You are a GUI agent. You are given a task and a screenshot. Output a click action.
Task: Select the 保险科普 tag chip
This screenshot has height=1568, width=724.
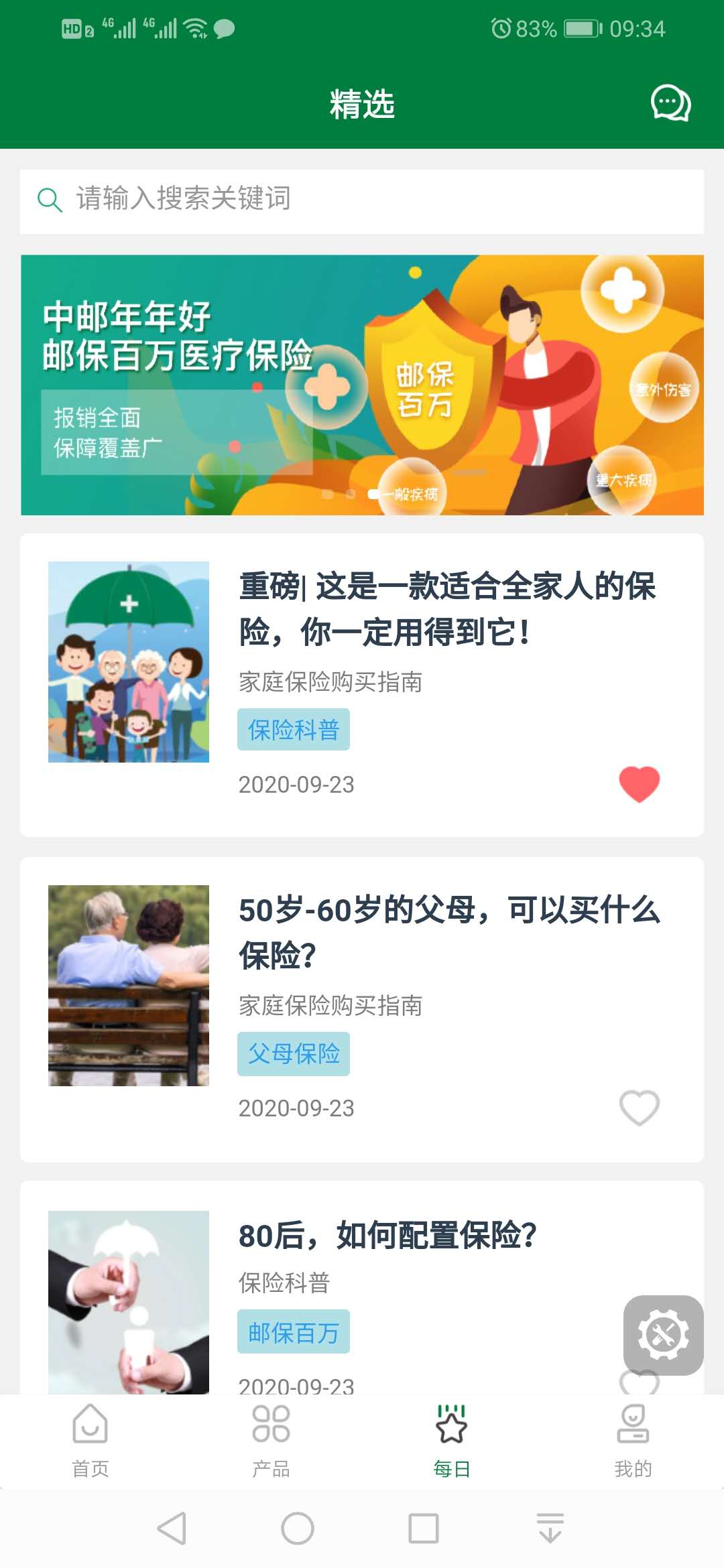click(x=294, y=730)
